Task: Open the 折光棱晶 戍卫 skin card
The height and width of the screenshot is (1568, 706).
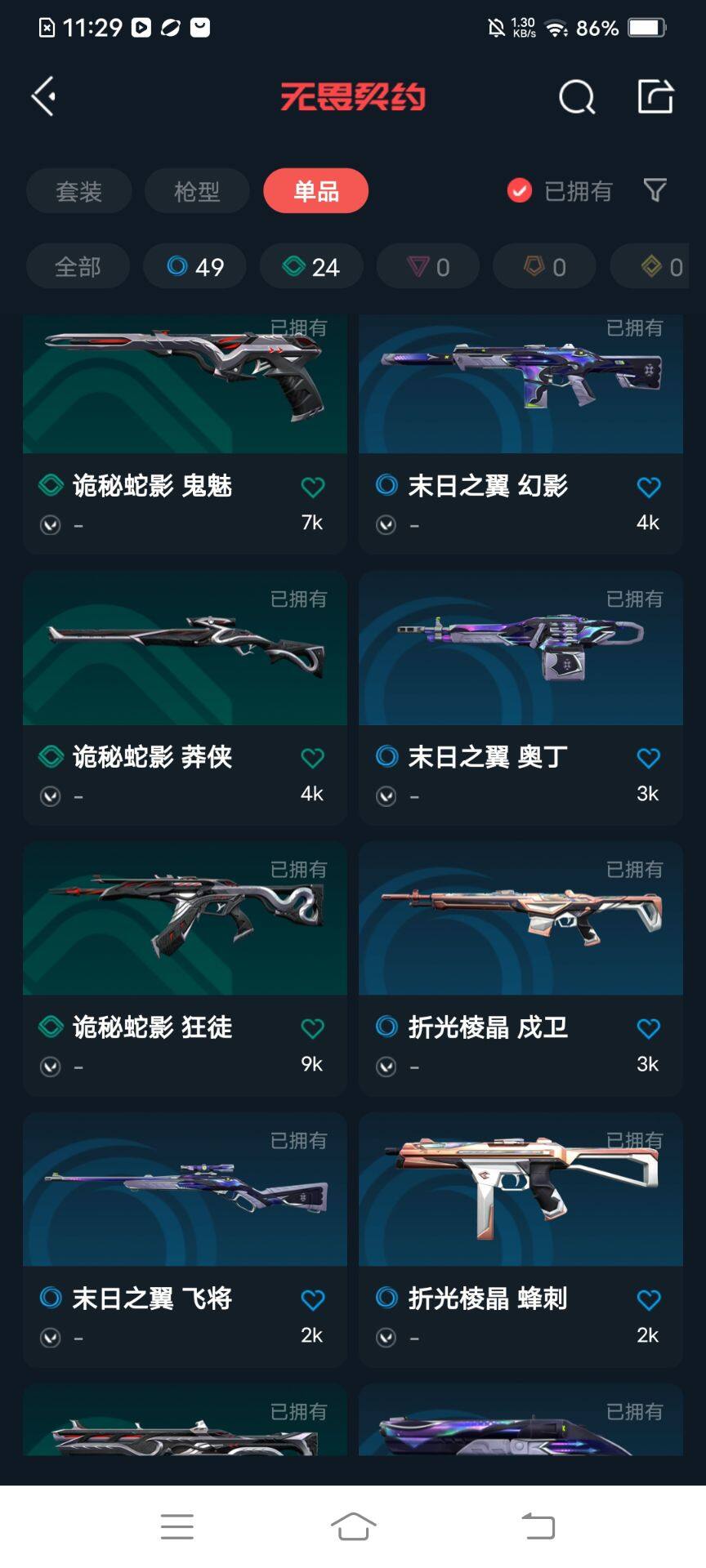Action: pos(521,969)
